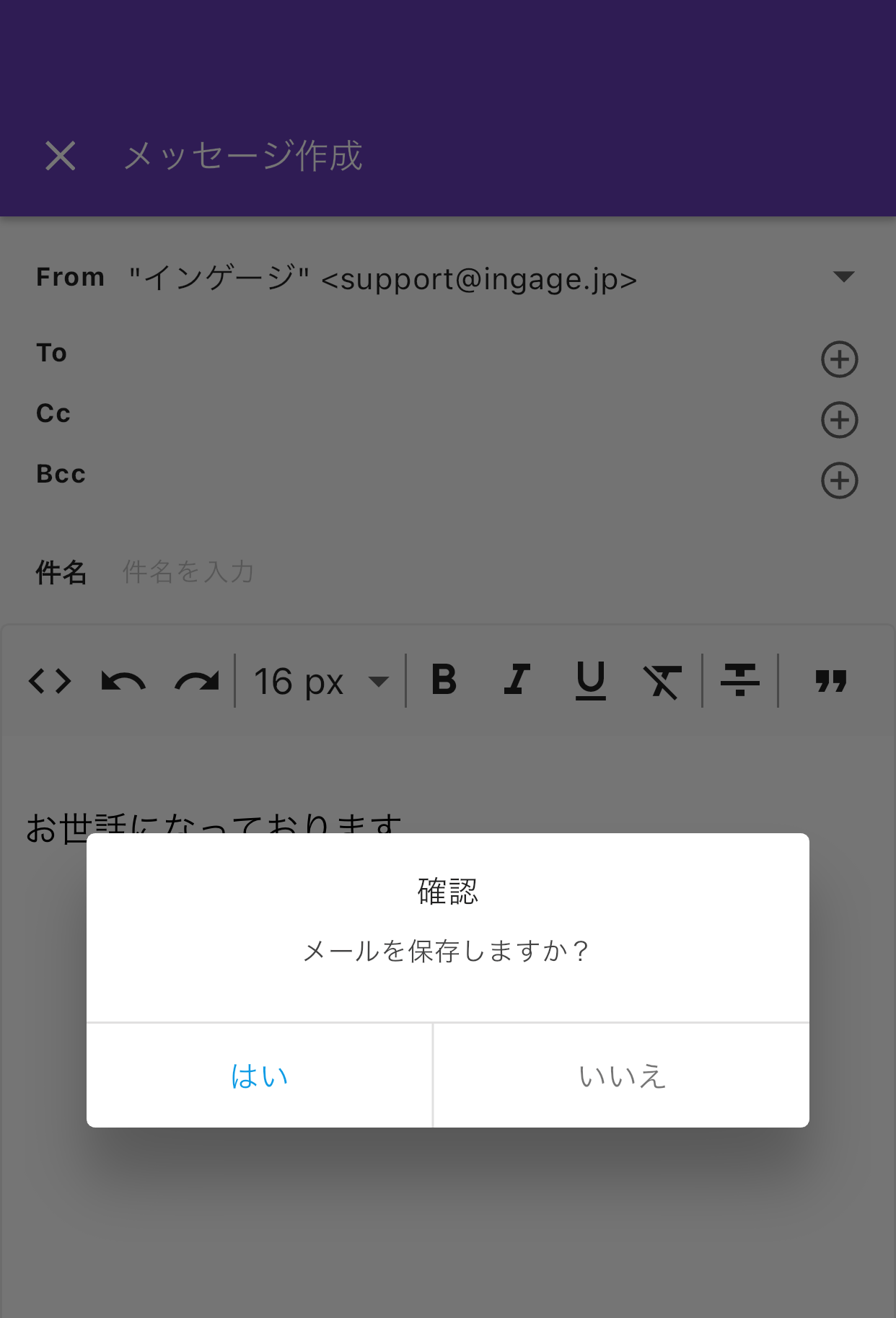This screenshot has height=1318, width=896.
Task: Toggle source code view in editor
Action: [50, 681]
